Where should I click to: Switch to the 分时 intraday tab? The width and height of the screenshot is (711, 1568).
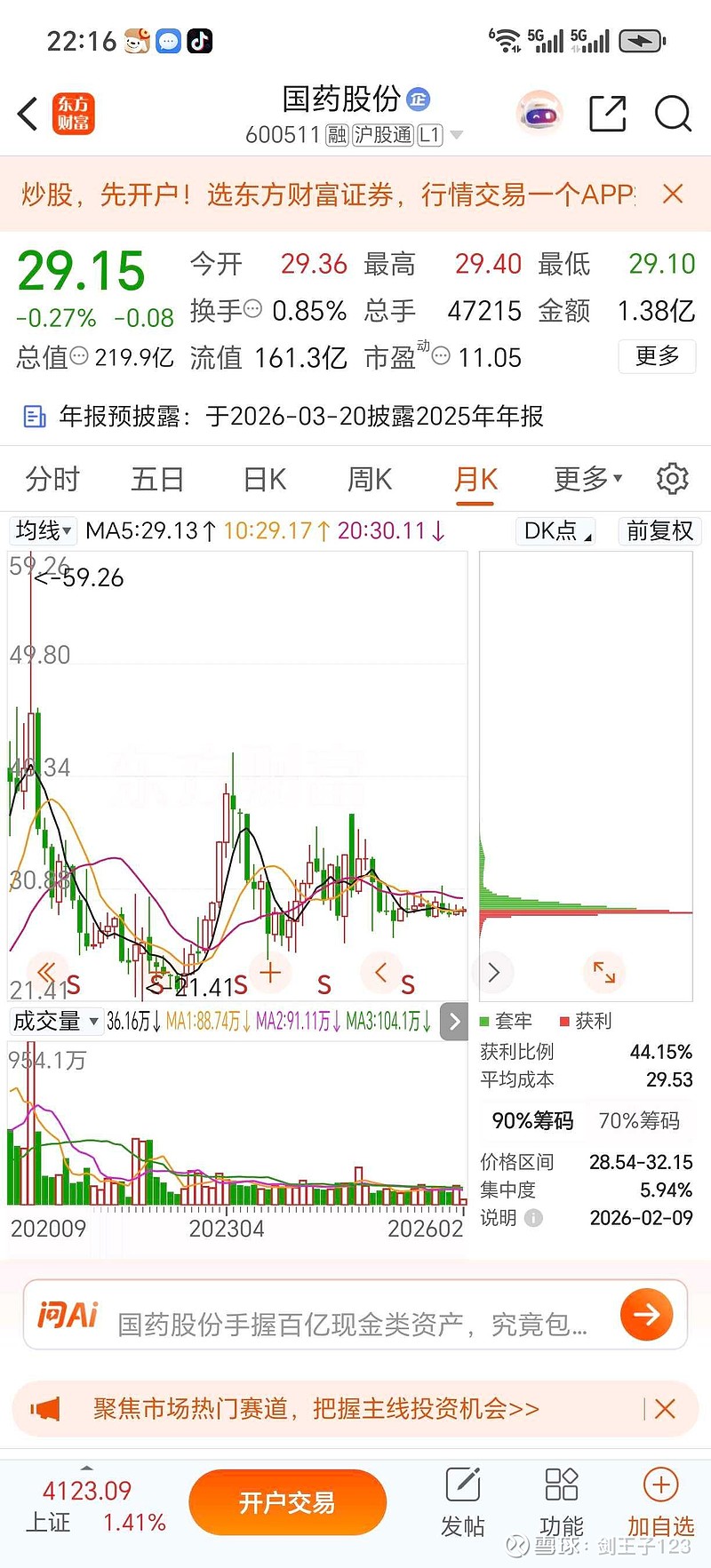click(52, 478)
